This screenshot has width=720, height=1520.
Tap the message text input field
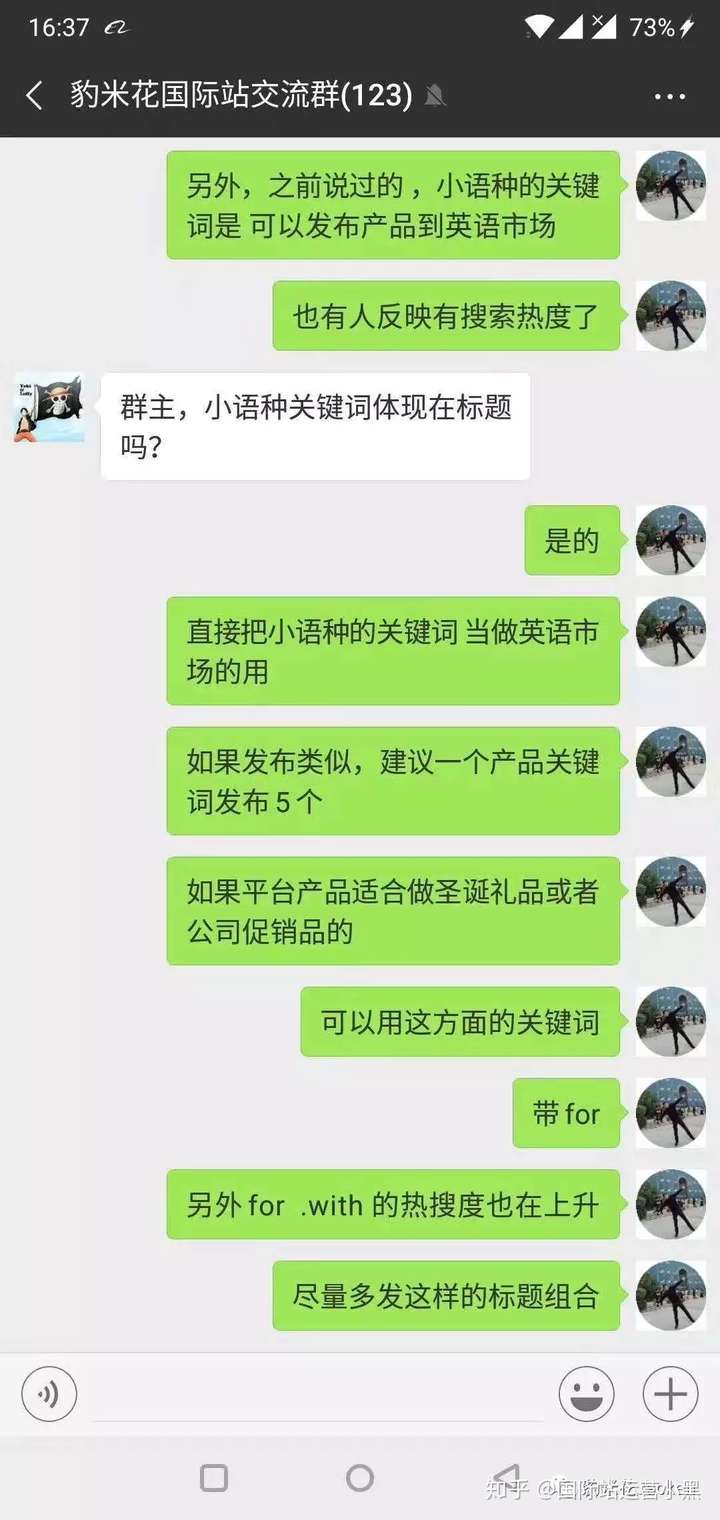[316, 1394]
